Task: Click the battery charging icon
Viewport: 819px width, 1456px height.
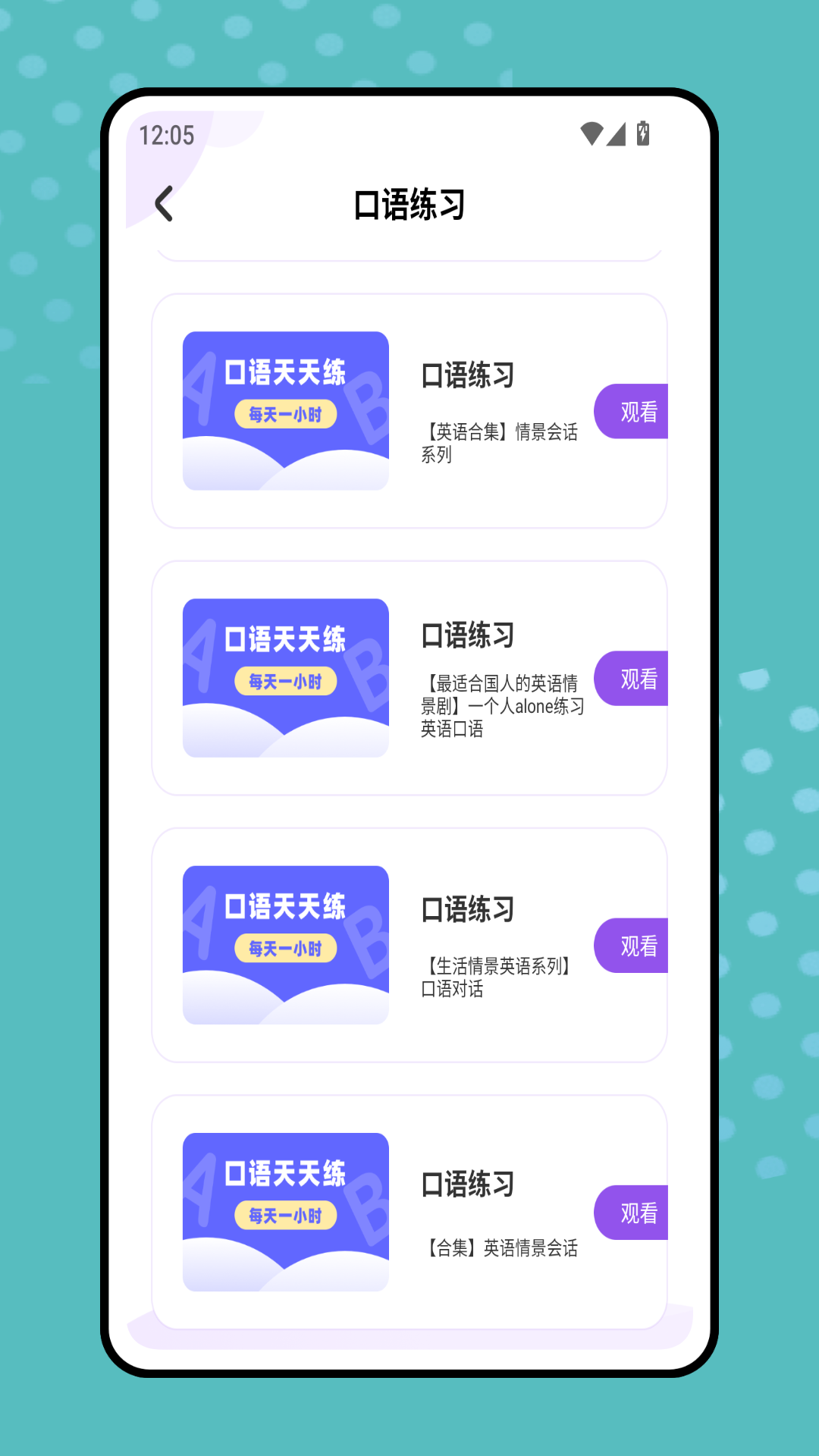Action: [x=644, y=133]
